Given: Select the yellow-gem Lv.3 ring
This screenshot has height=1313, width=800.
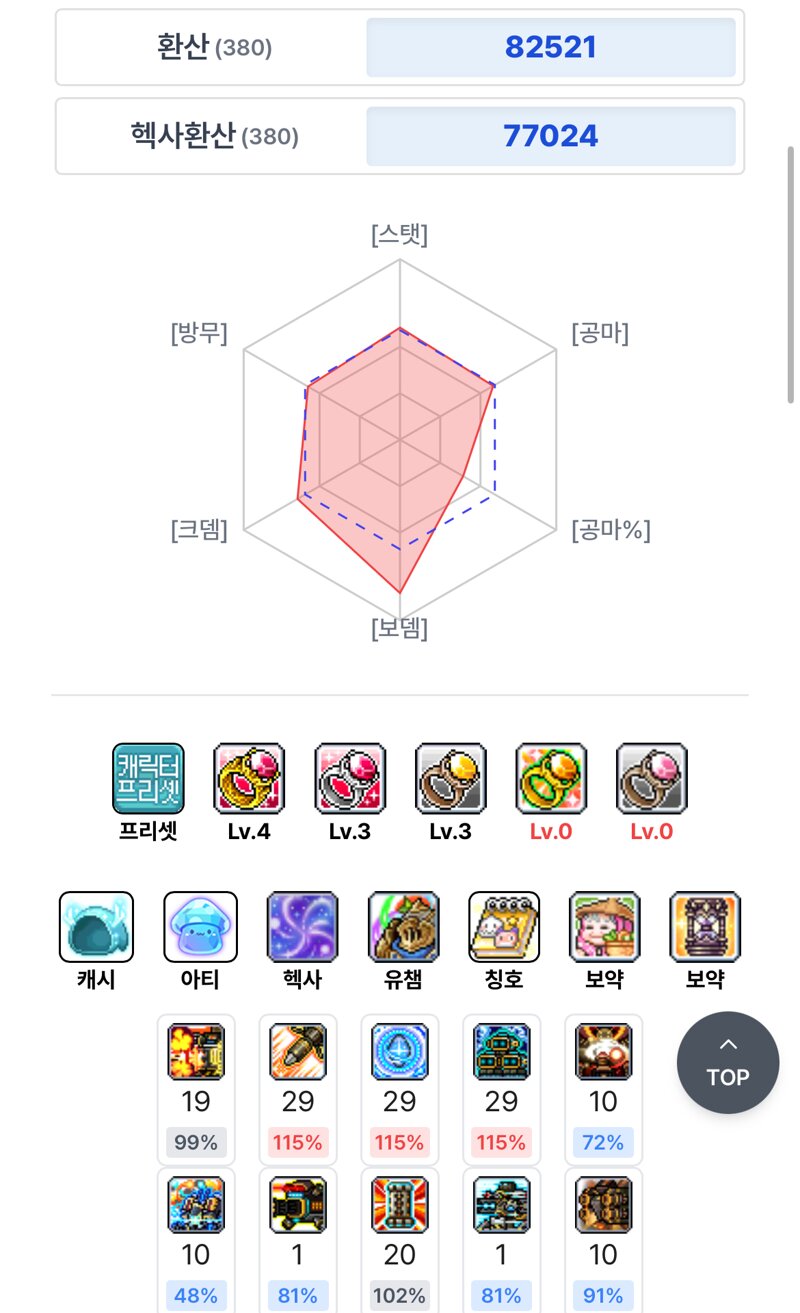Looking at the screenshot, I should point(450,778).
